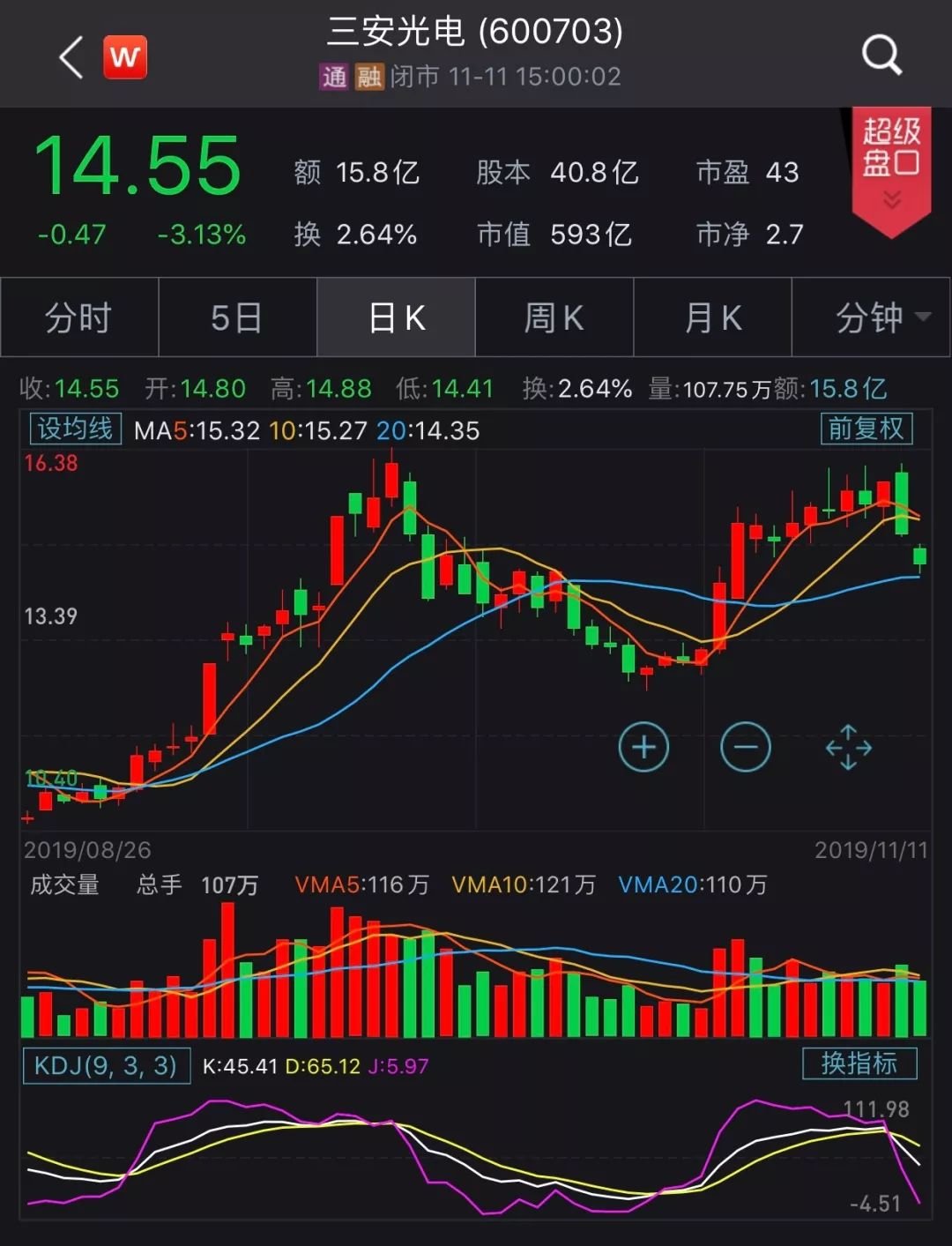Switch to the 周K chart tab
Image resolution: width=952 pixels, height=1246 pixels.
[x=554, y=317]
